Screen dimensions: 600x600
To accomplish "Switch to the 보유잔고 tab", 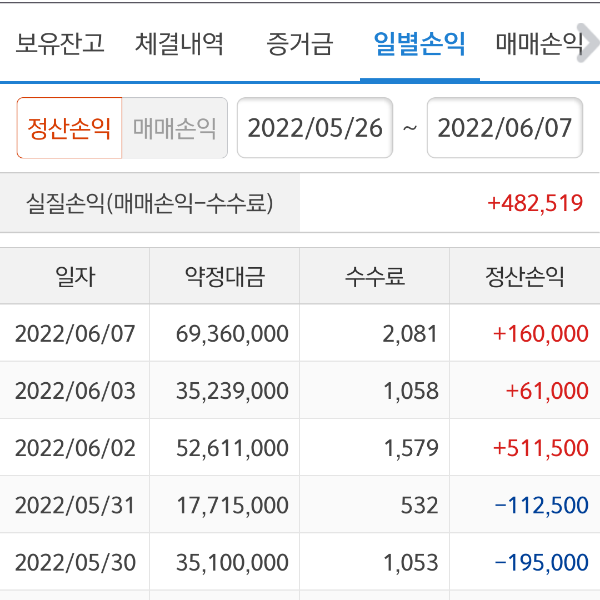I will (60, 44).
